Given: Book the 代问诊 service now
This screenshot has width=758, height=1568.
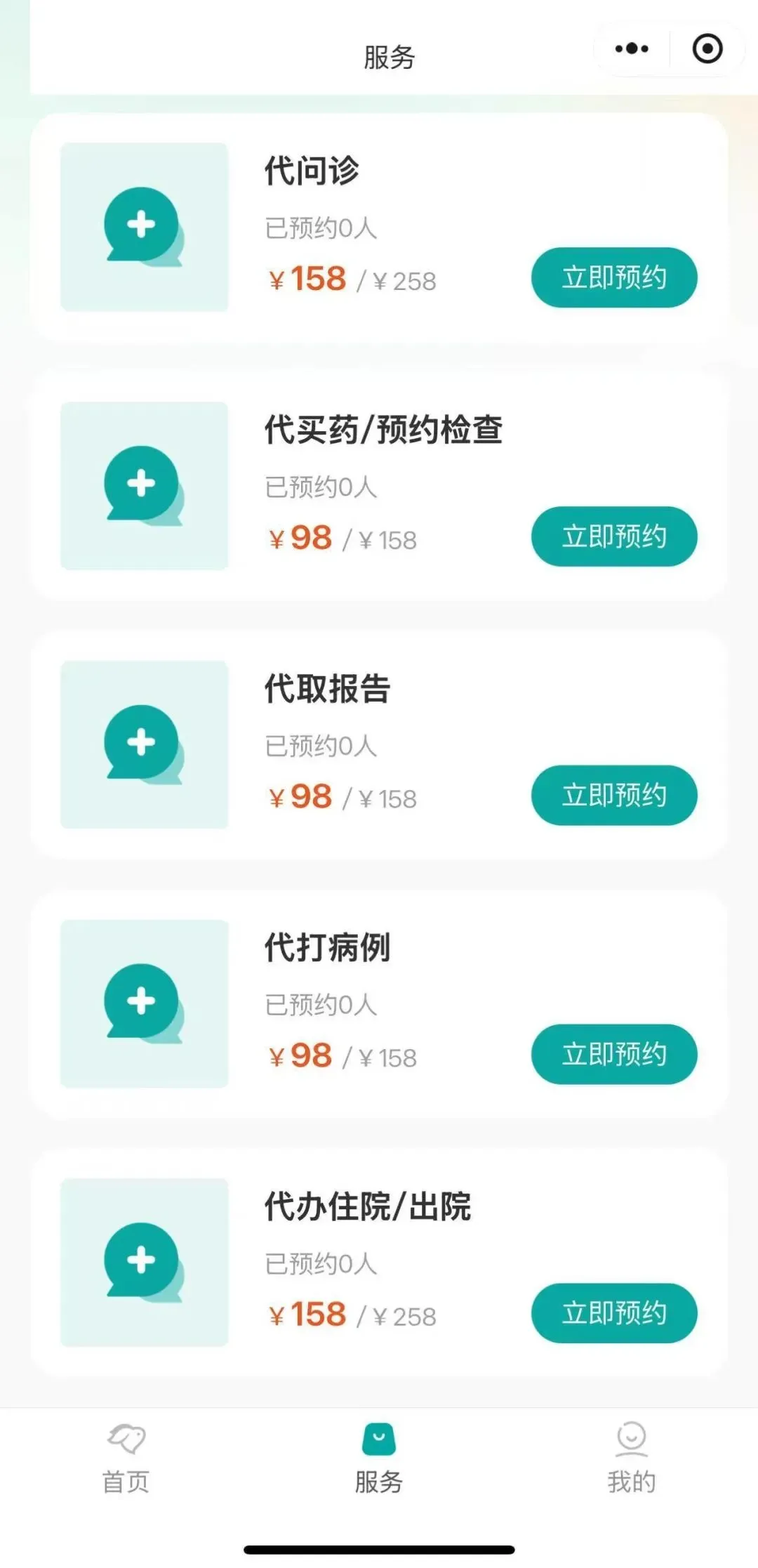Looking at the screenshot, I should (614, 277).
